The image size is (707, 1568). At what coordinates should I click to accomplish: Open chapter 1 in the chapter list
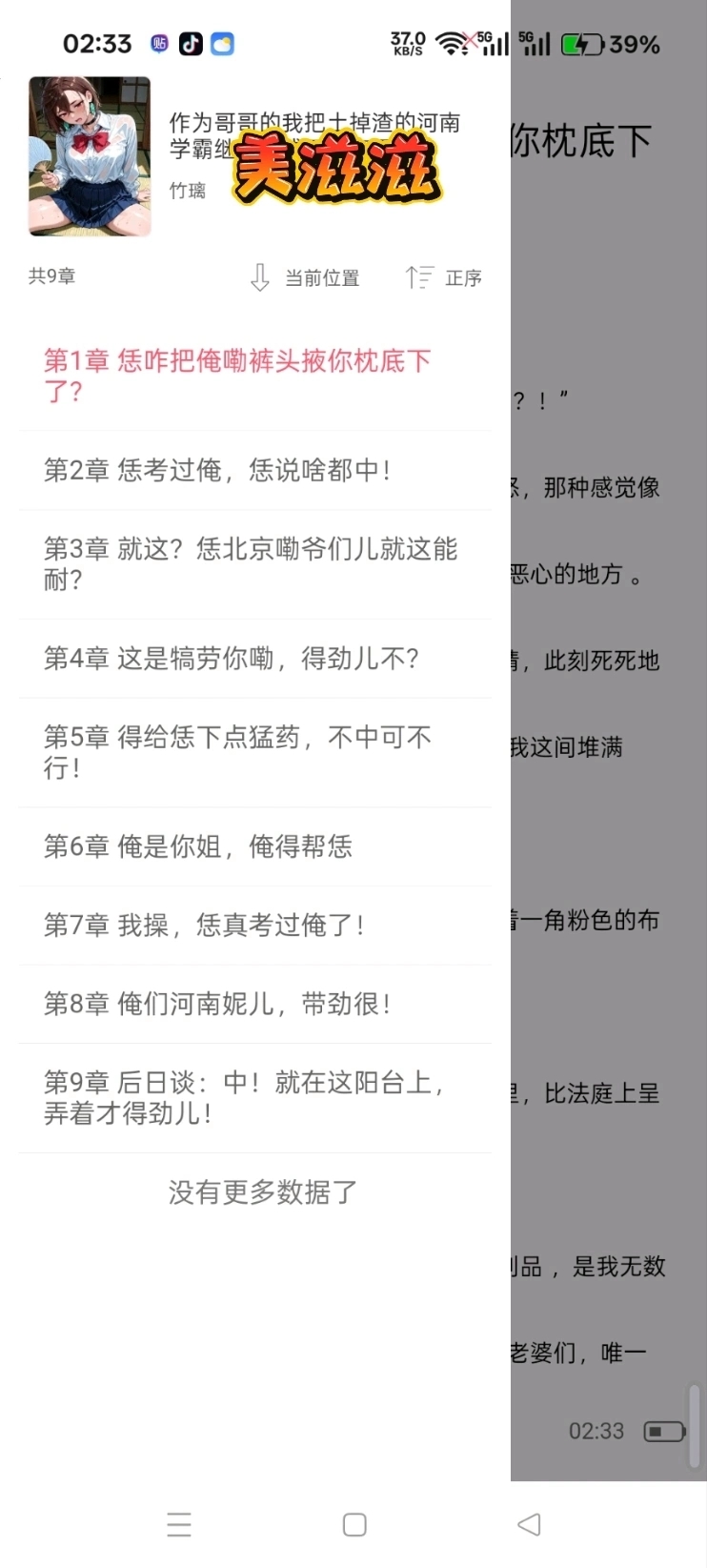point(255,376)
